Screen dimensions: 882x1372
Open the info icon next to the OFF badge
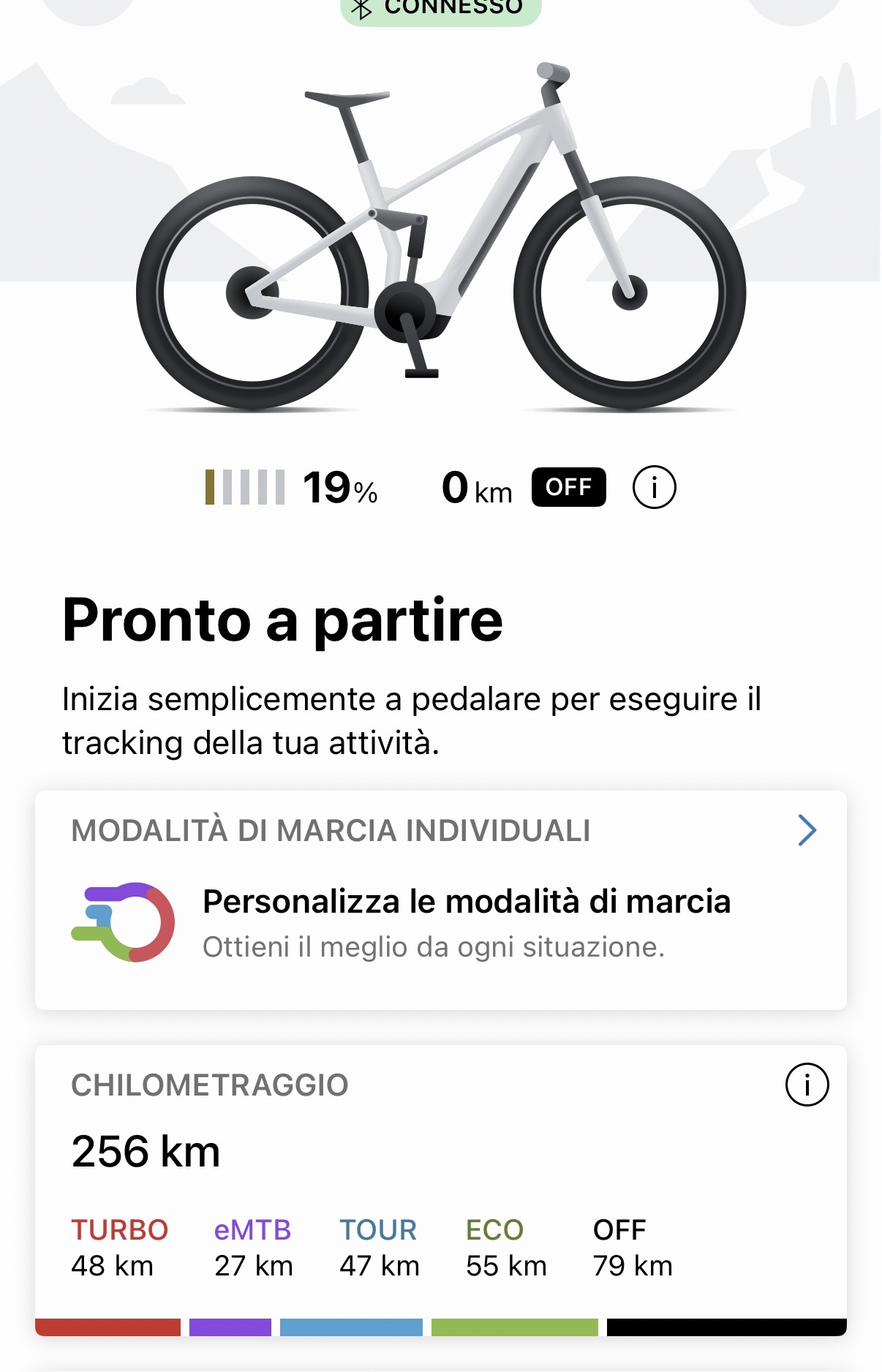pyautogui.click(x=654, y=488)
